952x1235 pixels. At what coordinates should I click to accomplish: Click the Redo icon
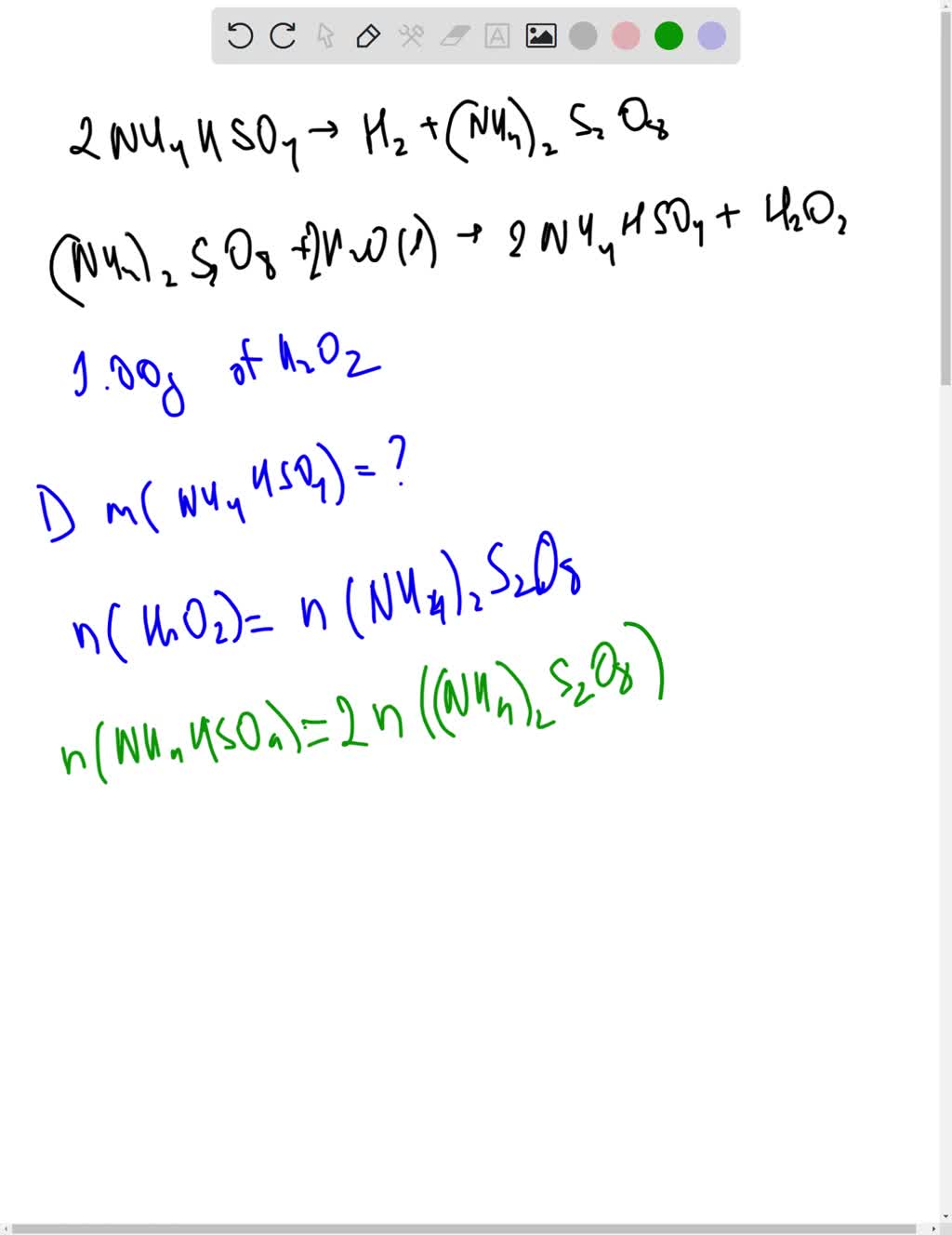pos(282,36)
